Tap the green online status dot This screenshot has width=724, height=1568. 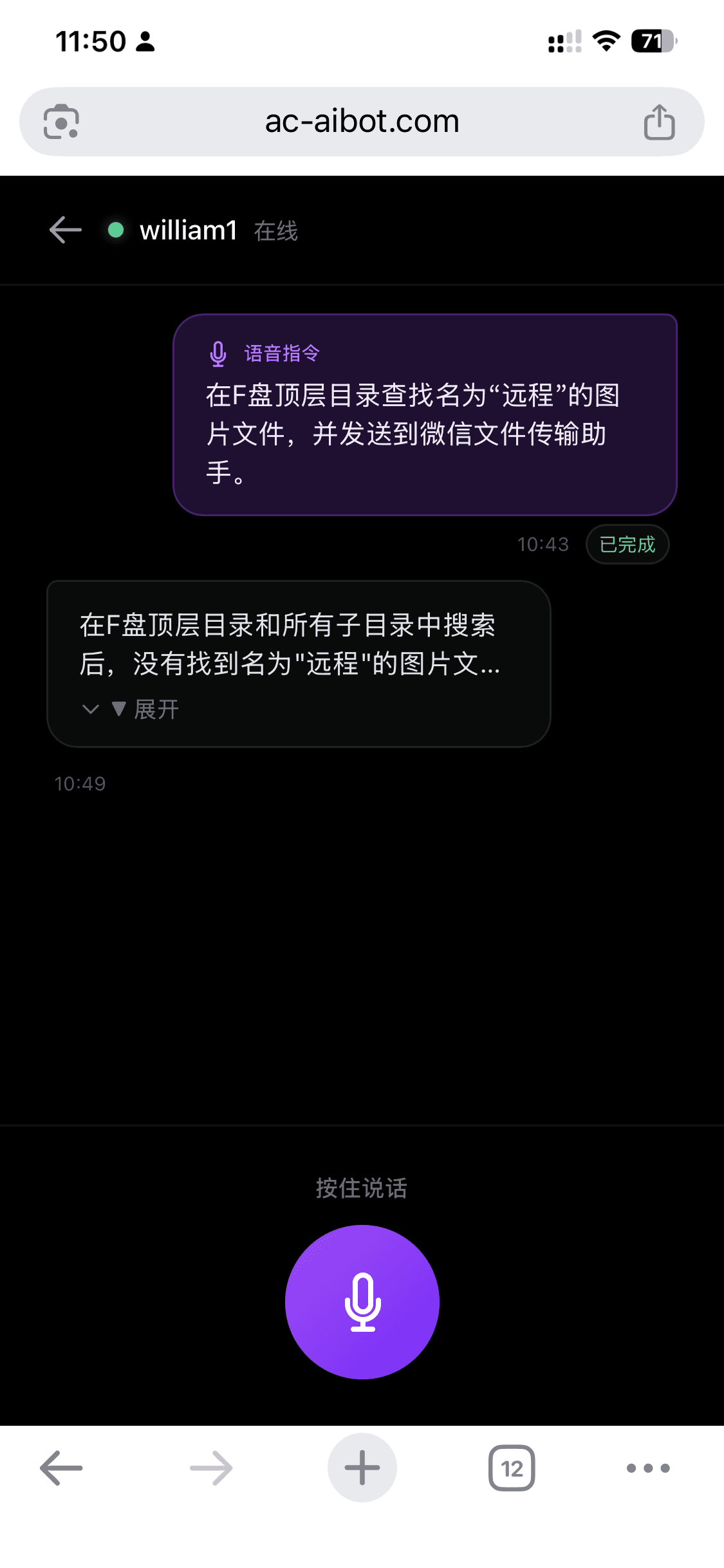116,230
